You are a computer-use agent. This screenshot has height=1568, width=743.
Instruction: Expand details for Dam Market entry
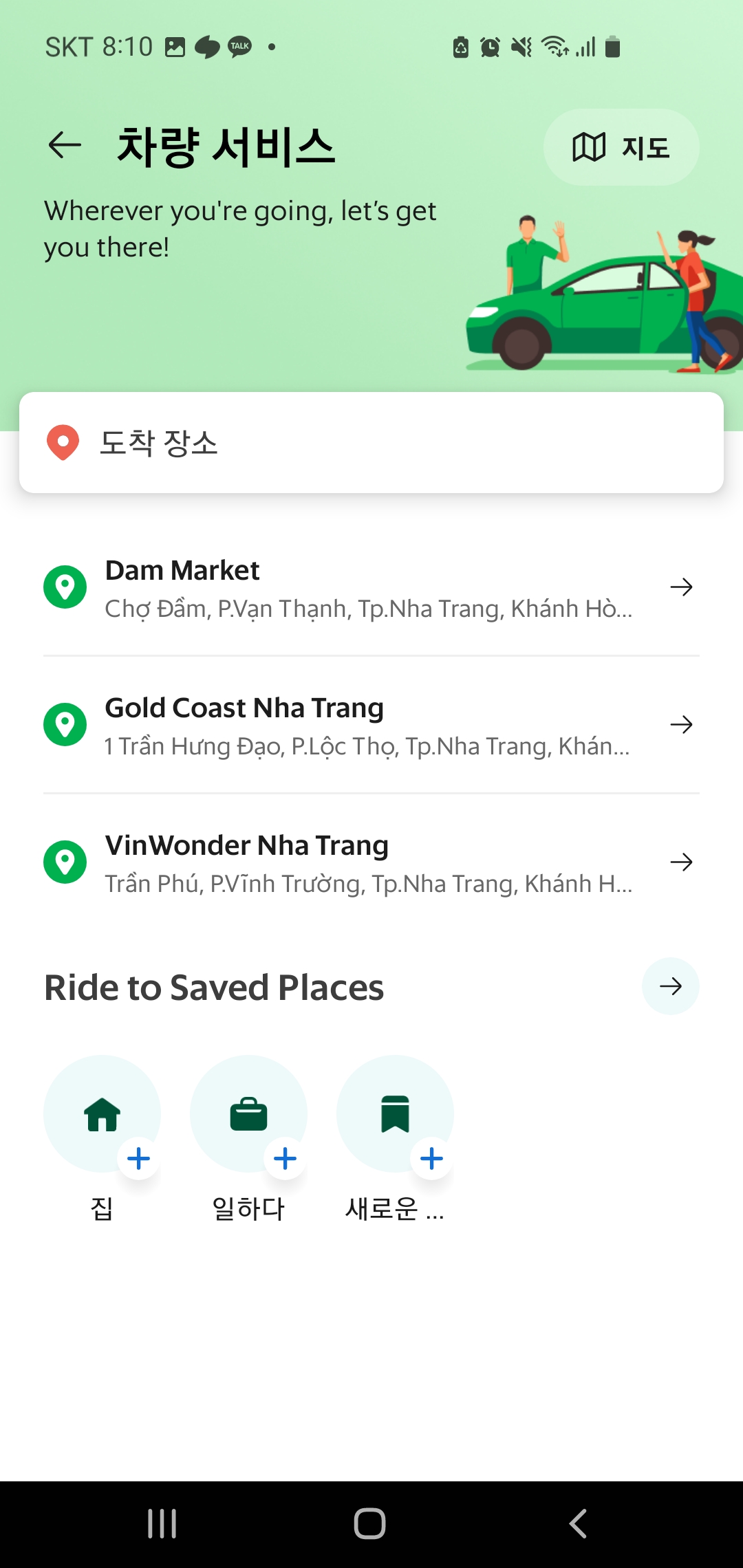682,587
